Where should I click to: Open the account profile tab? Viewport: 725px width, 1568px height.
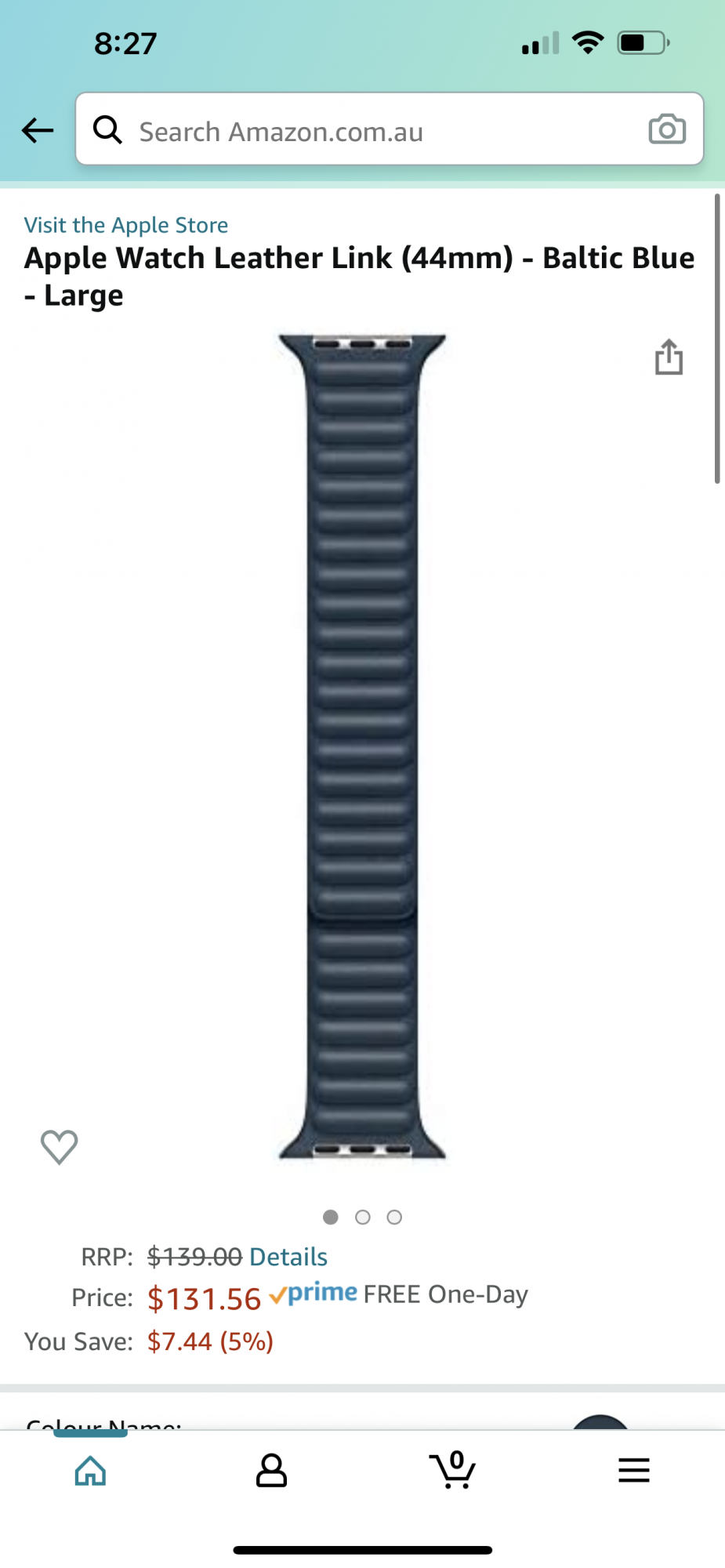point(271,1471)
